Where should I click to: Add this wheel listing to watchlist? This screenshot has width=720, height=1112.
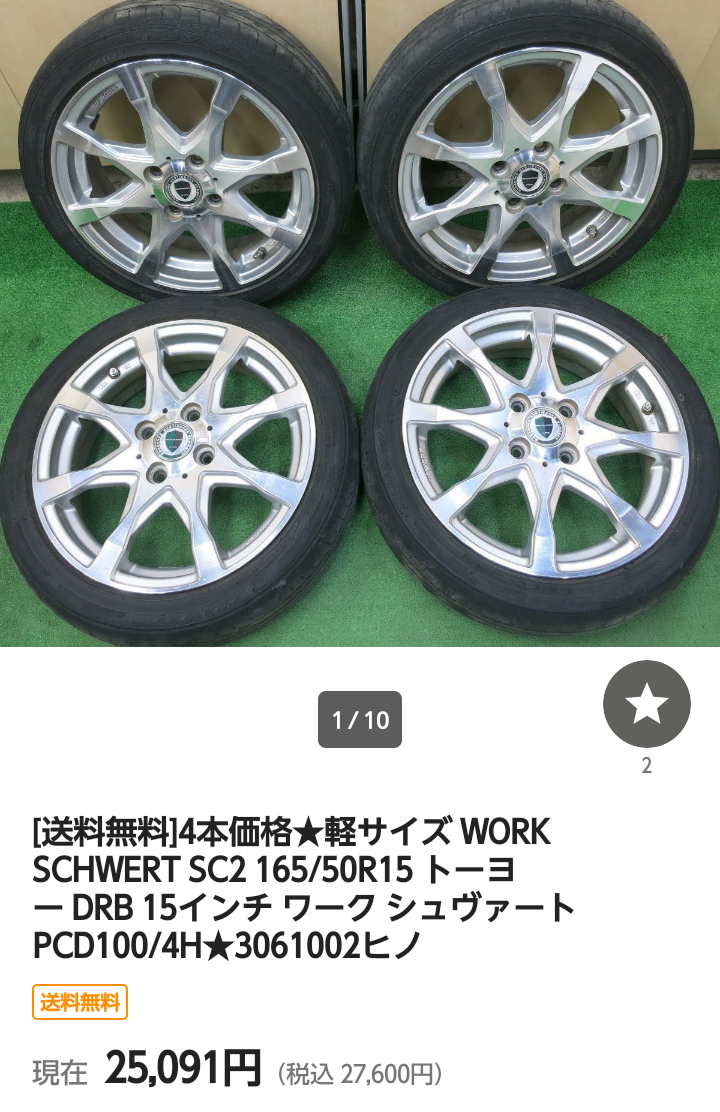click(646, 704)
